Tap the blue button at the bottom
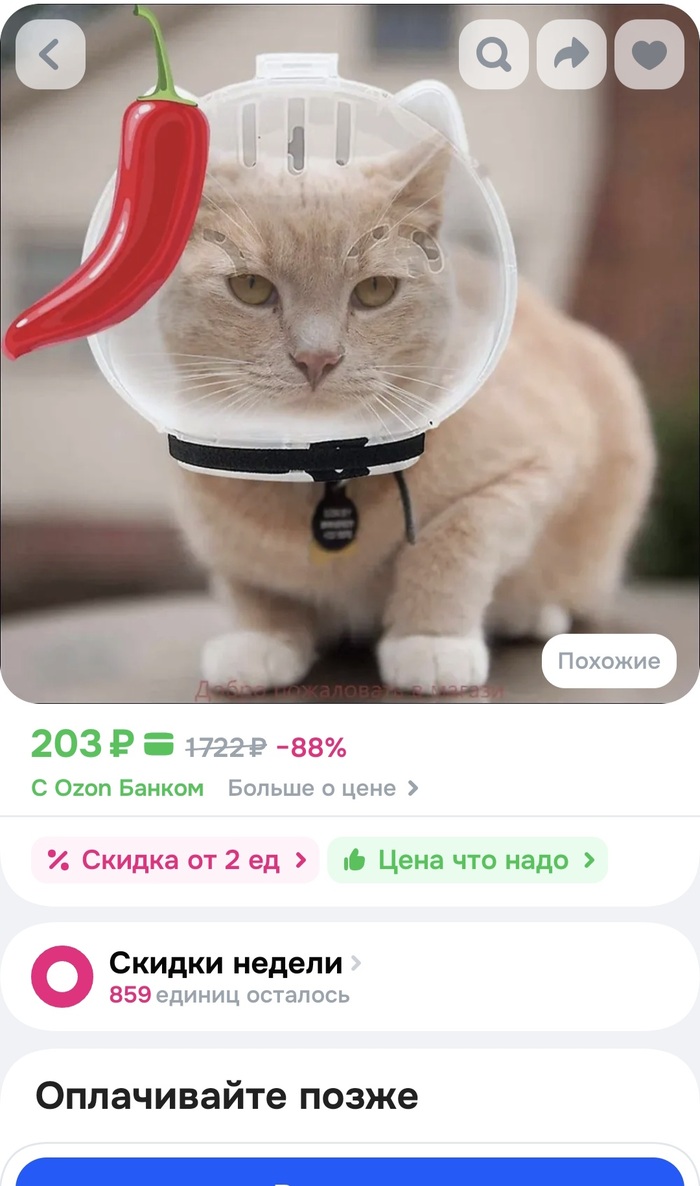The height and width of the screenshot is (1186, 700). click(350, 1172)
